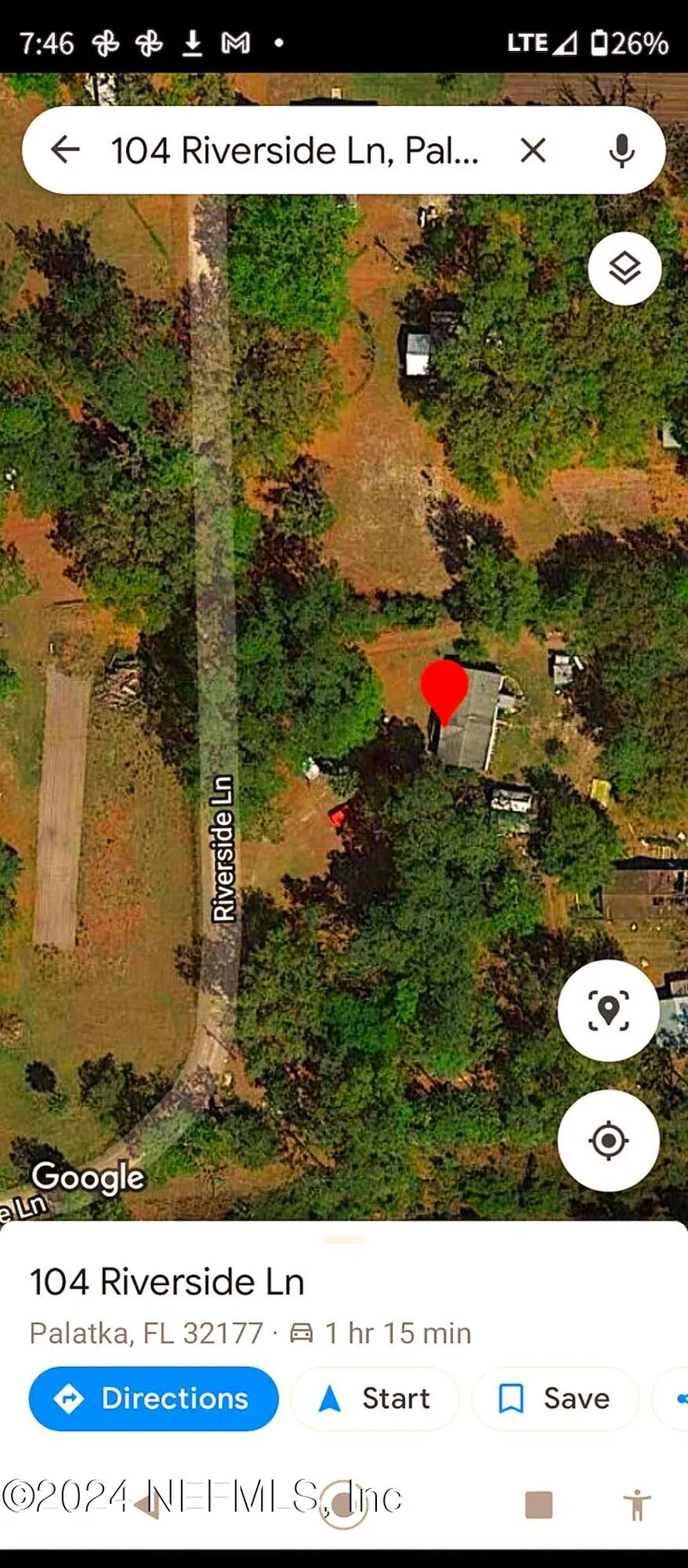
Task: Start voice search with the microphone
Action: click(x=621, y=151)
